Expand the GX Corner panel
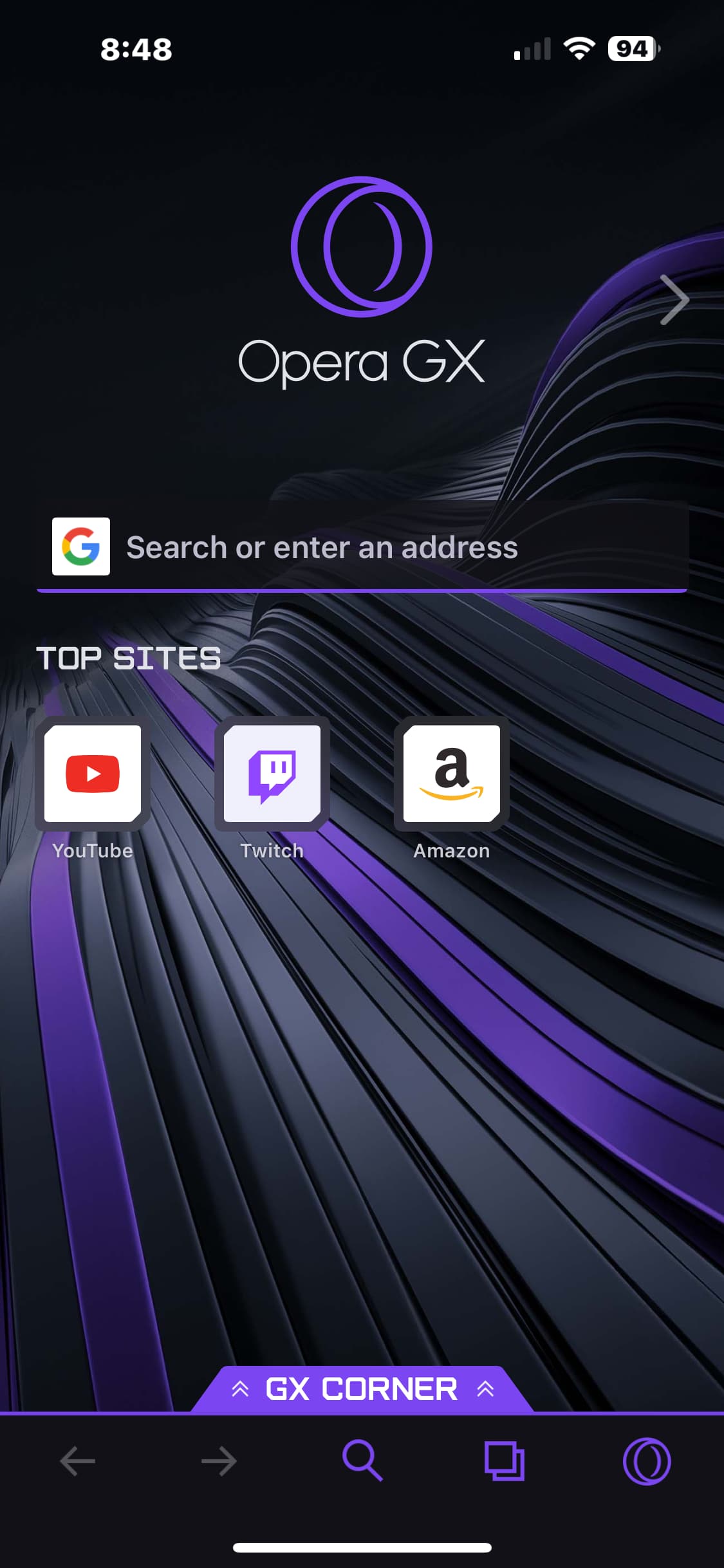Viewport: 724px width, 1568px height. click(362, 1389)
